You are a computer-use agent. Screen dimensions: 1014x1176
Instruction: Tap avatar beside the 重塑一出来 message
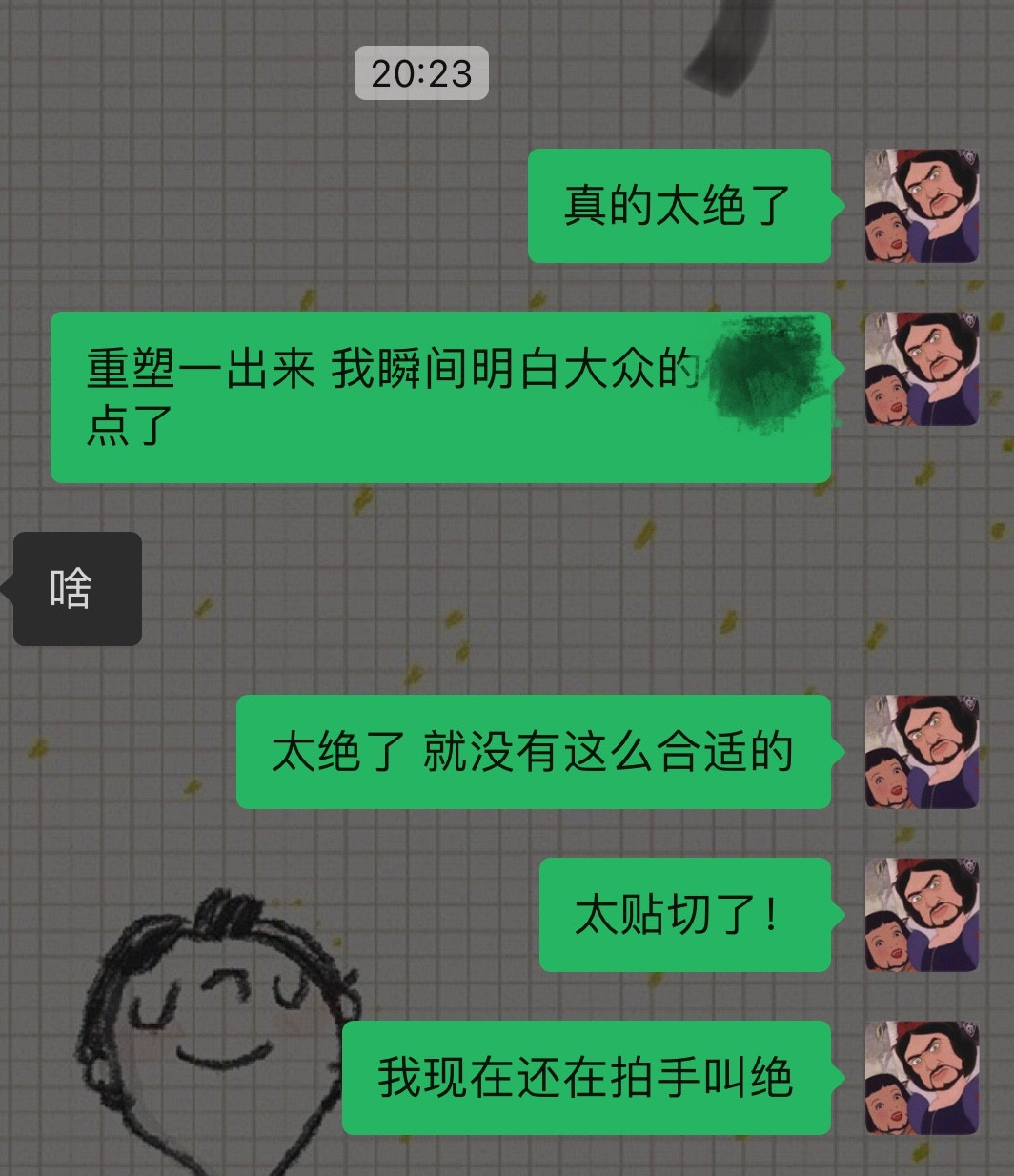pos(922,369)
